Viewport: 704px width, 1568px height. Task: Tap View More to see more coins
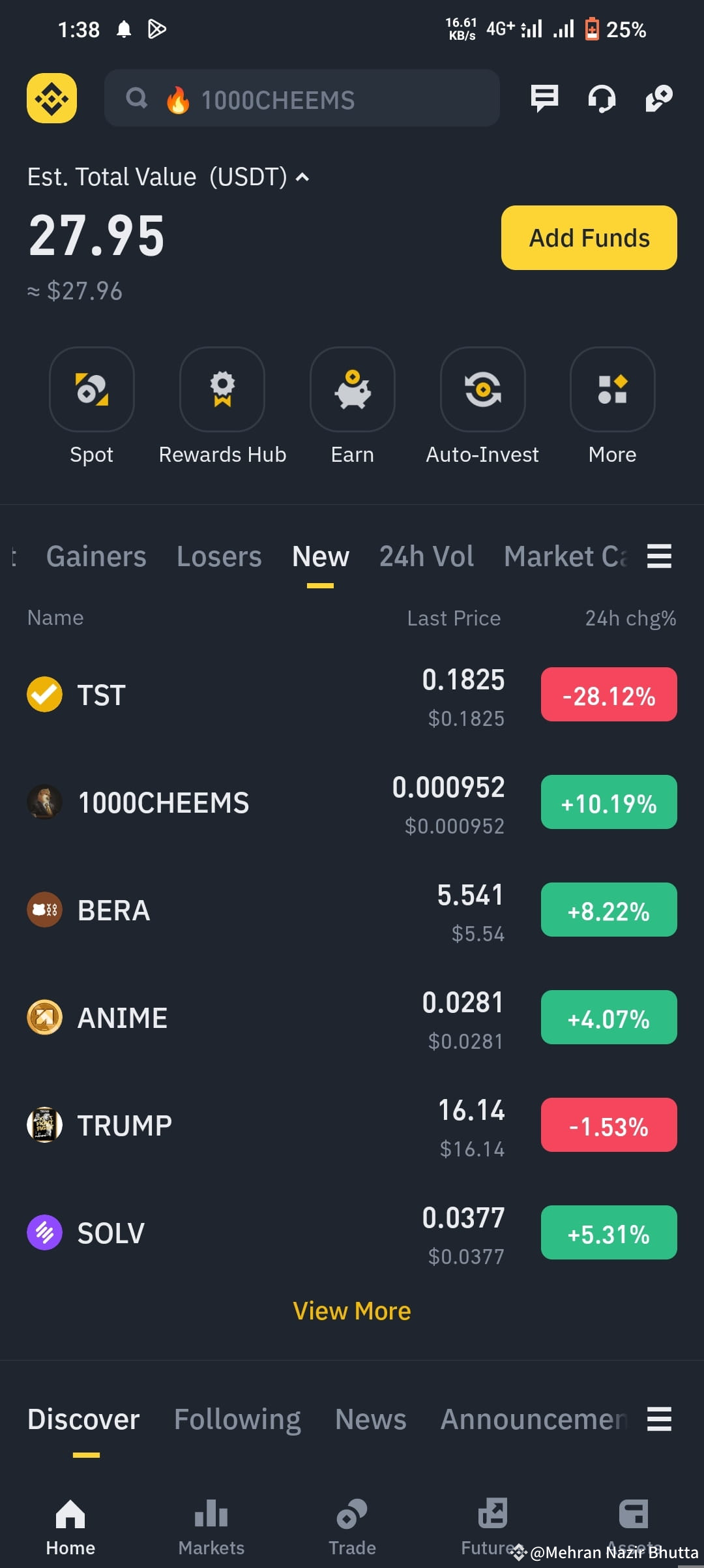(352, 1310)
